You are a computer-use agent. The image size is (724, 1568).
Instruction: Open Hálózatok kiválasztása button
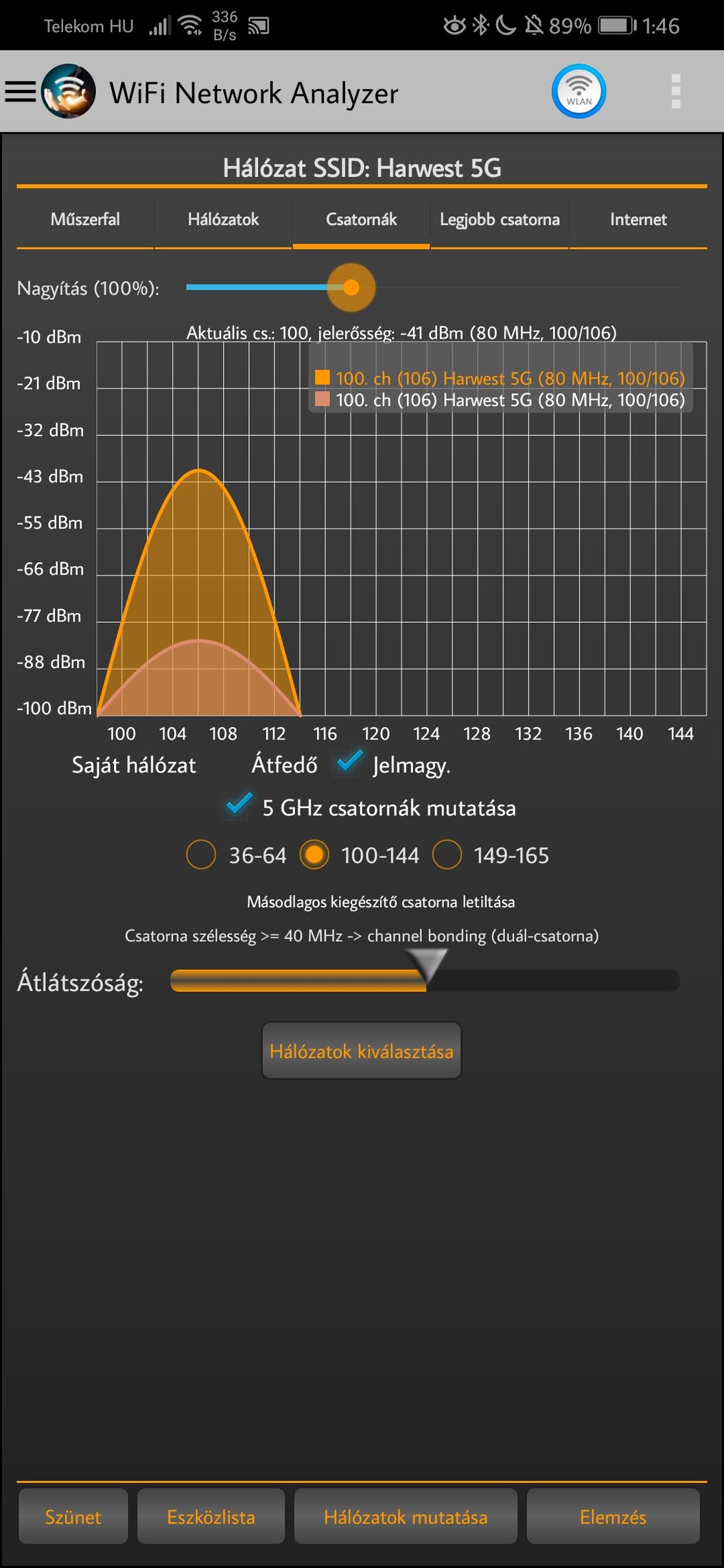coord(362,1051)
